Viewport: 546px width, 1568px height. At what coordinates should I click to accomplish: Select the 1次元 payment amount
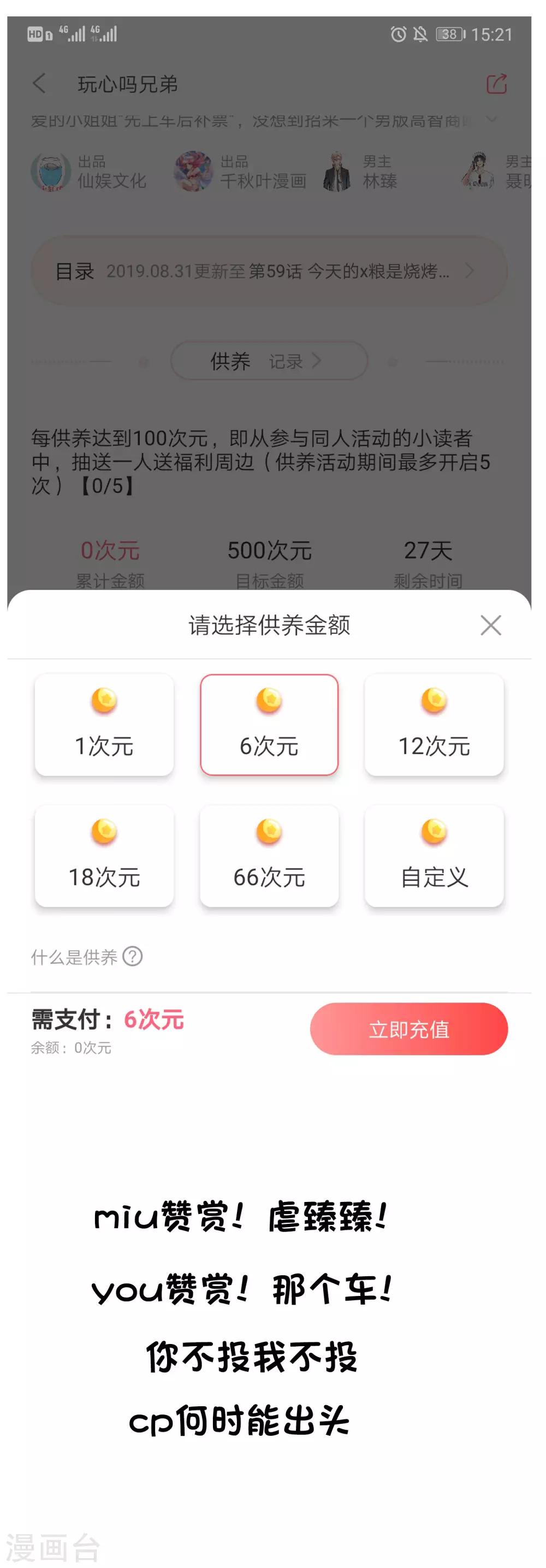pos(103,726)
